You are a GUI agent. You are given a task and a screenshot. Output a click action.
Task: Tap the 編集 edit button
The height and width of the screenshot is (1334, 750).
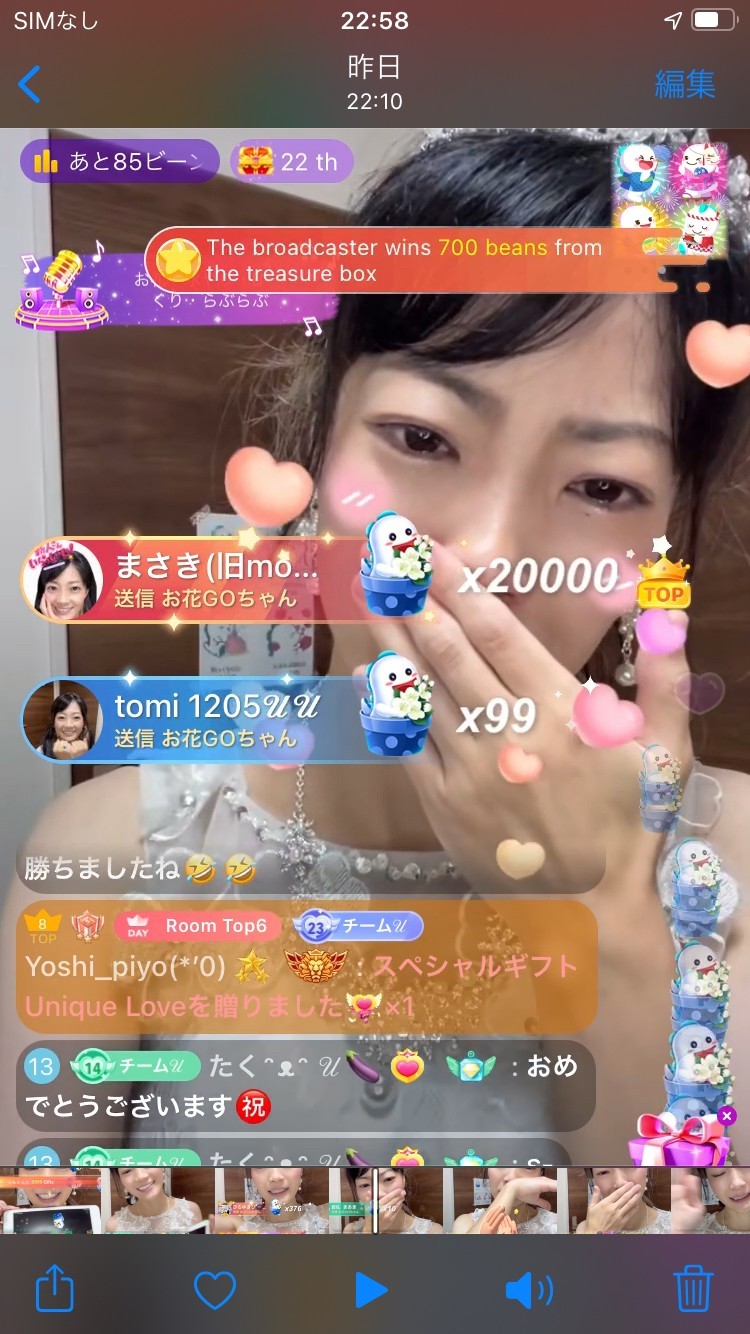point(685,84)
